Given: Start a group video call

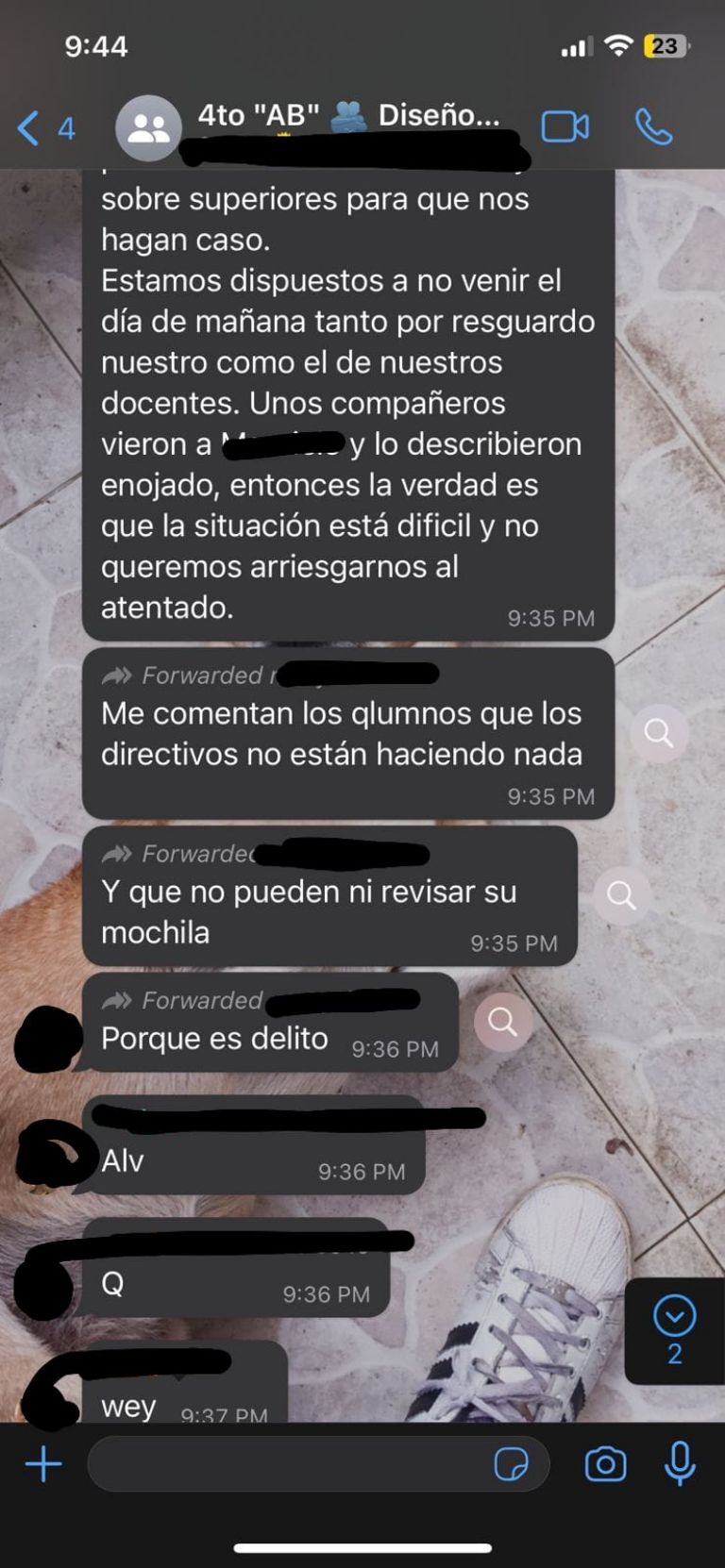Looking at the screenshot, I should point(565,126).
